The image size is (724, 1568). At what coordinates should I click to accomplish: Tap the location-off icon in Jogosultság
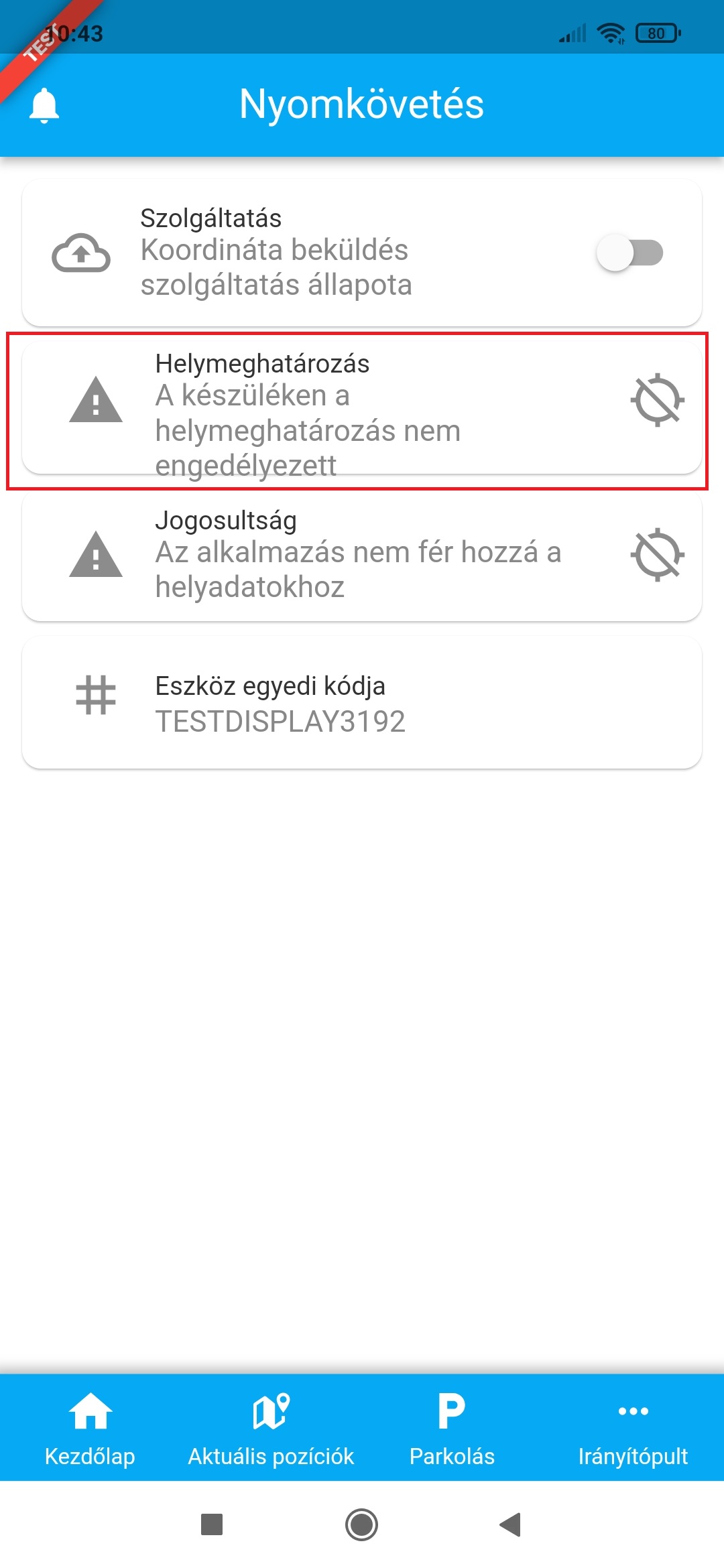657,555
